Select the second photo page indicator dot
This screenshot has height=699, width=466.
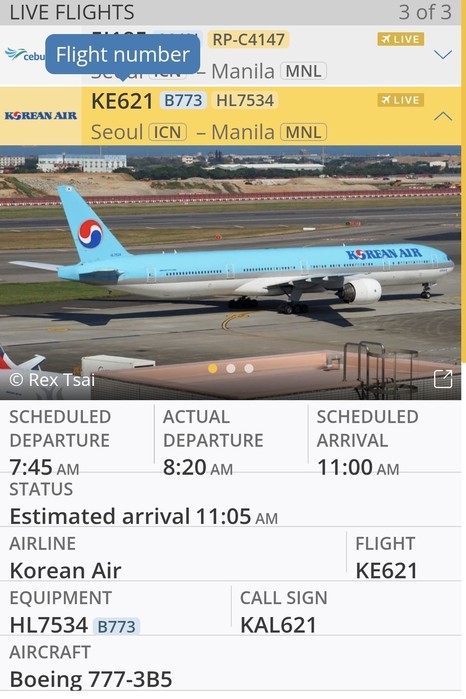[x=231, y=368]
